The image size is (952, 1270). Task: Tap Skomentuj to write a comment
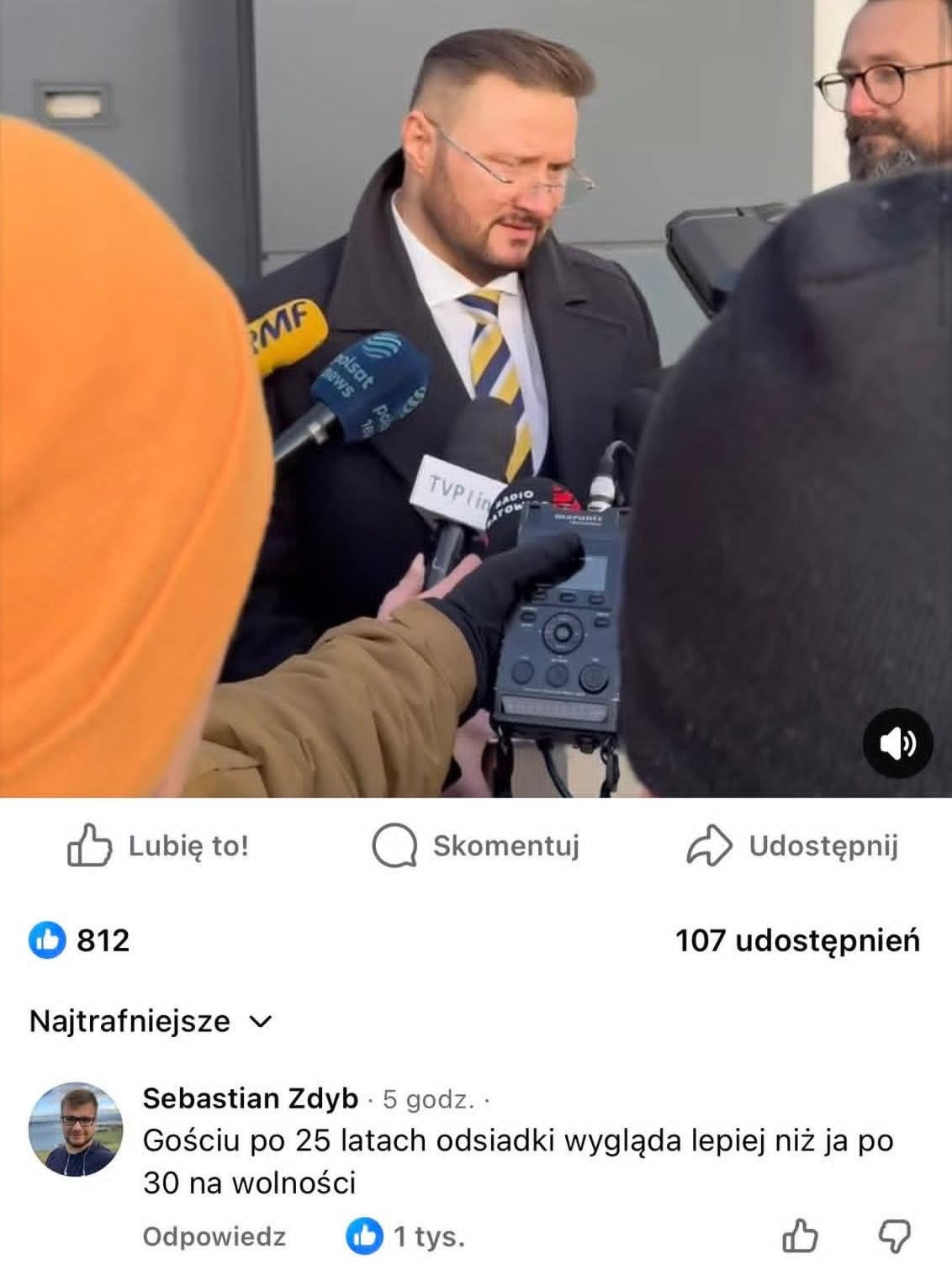(476, 846)
